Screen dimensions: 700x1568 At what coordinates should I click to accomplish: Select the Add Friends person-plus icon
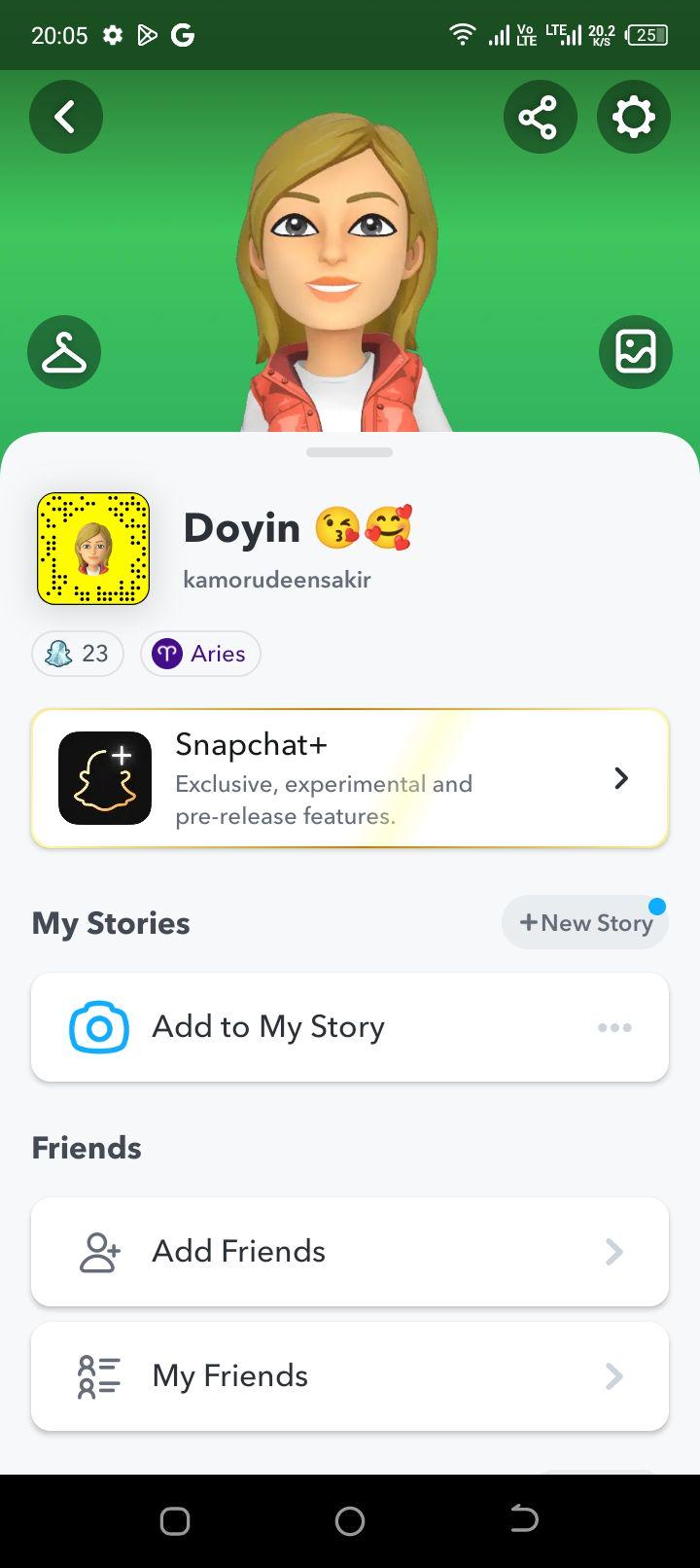pyautogui.click(x=98, y=1252)
